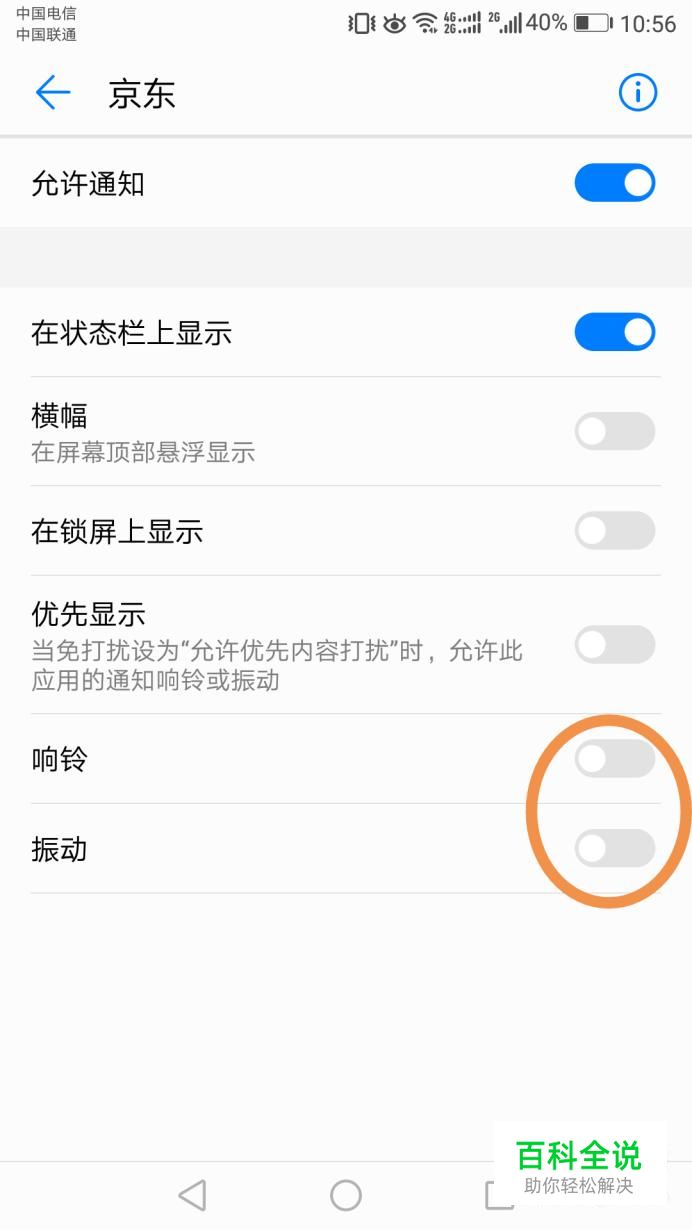
Task: Enable 优先显示
Action: click(x=615, y=645)
